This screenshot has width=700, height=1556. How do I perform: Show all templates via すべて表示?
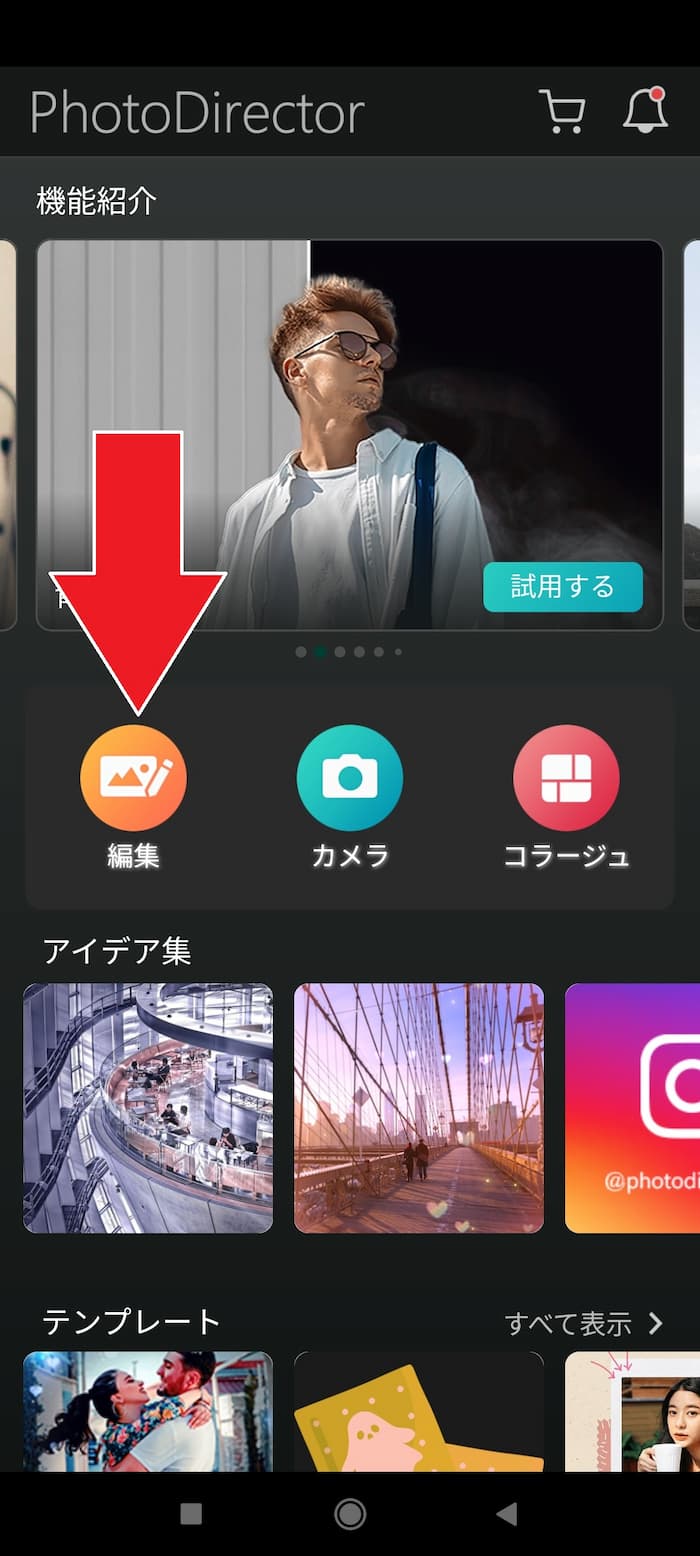tap(585, 1324)
